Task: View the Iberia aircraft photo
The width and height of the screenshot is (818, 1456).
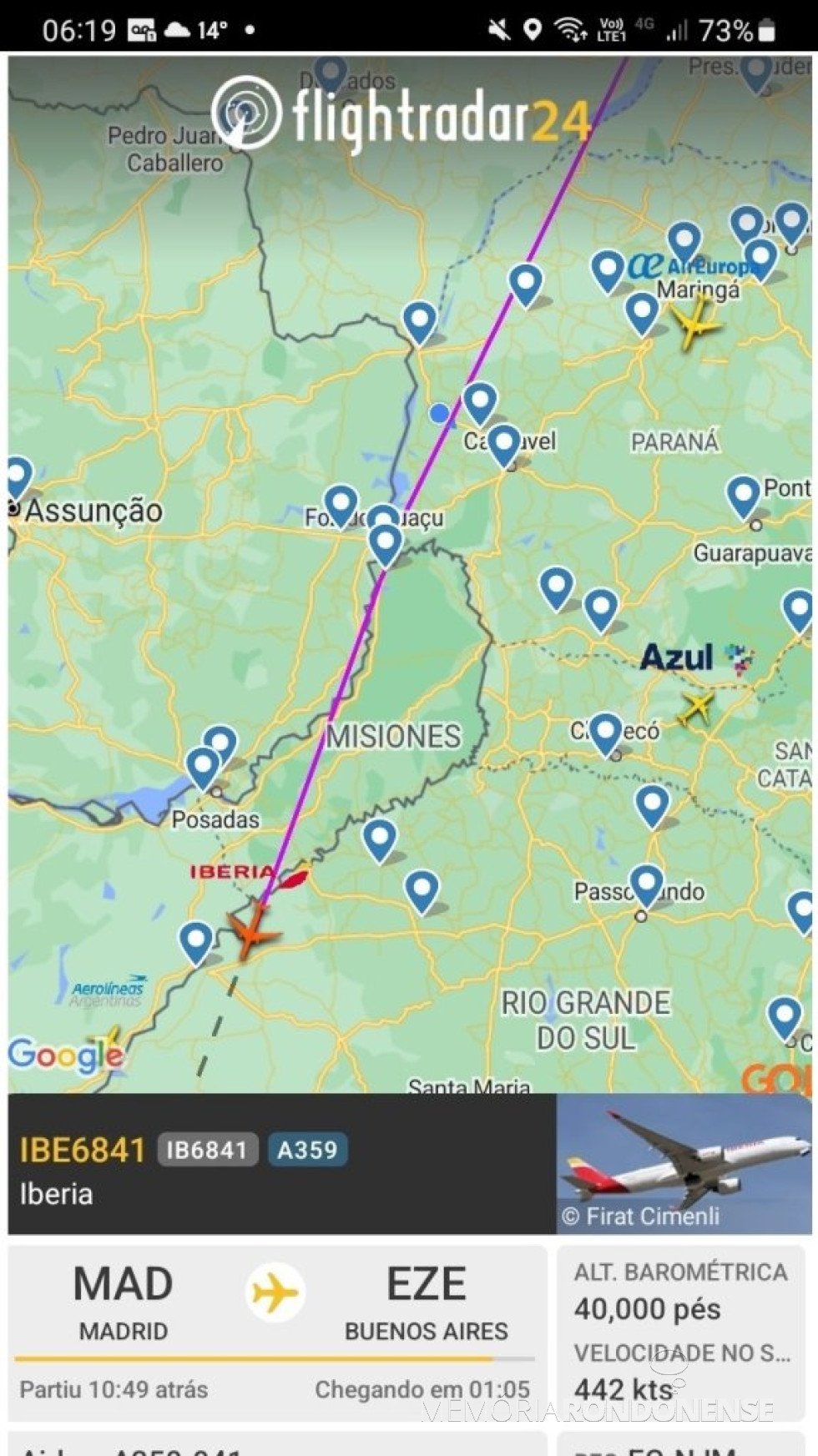Action: [x=684, y=1164]
